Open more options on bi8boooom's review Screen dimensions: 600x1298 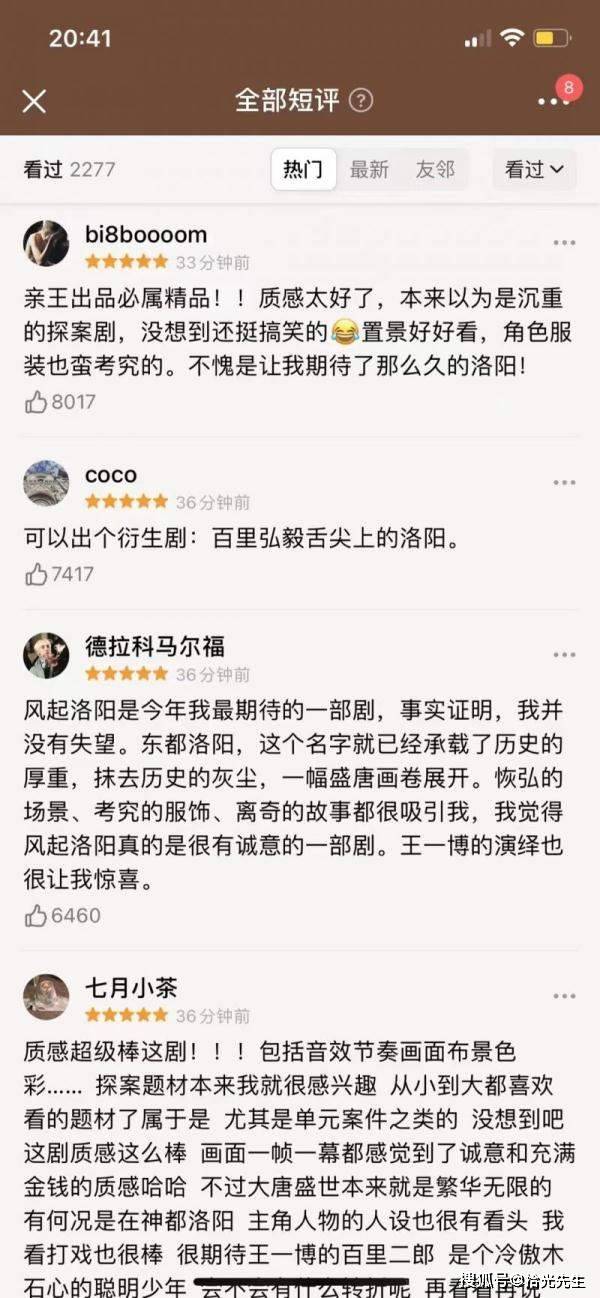[564, 243]
